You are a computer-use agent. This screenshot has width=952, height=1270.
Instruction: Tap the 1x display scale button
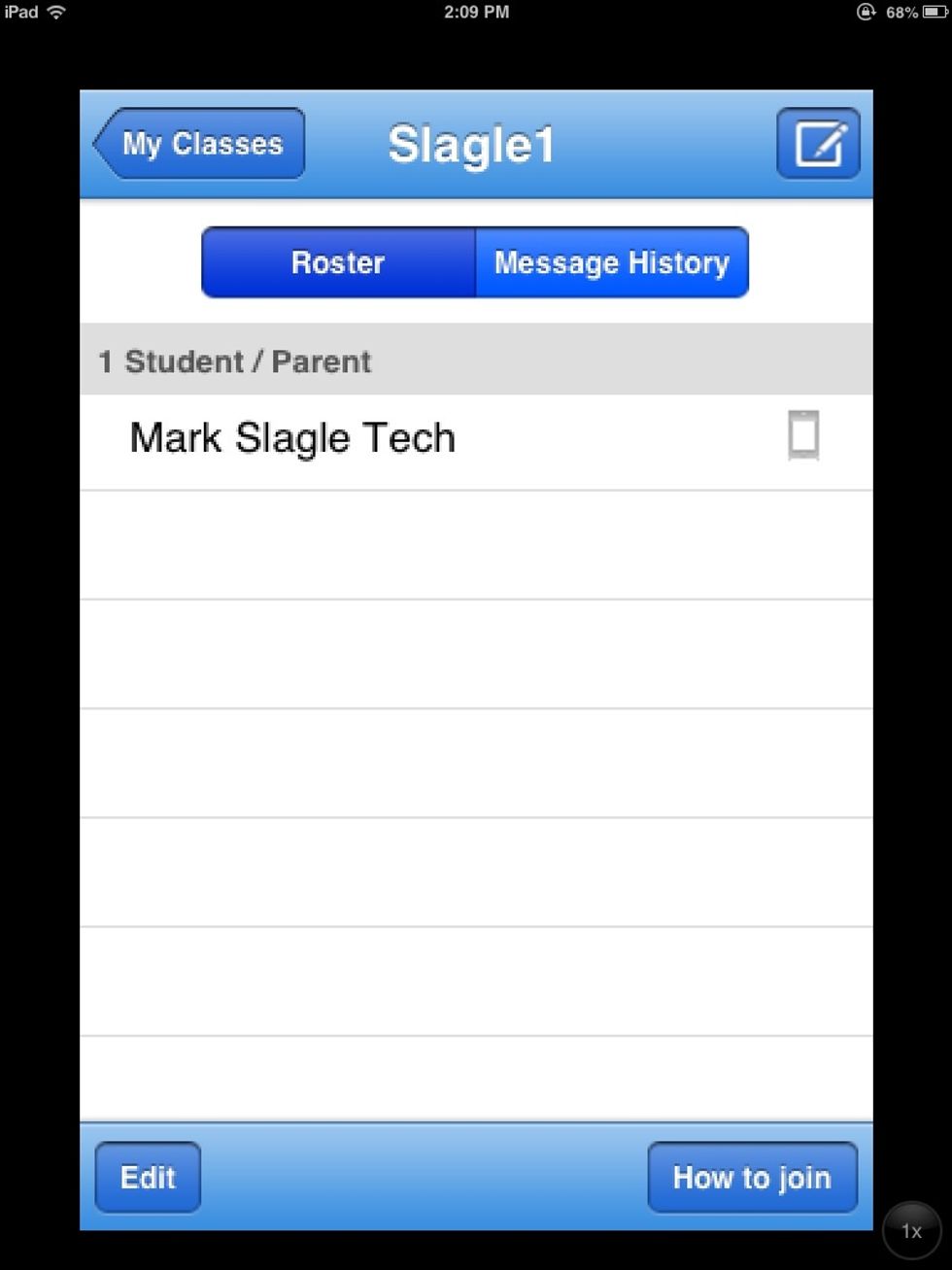coord(911,1230)
